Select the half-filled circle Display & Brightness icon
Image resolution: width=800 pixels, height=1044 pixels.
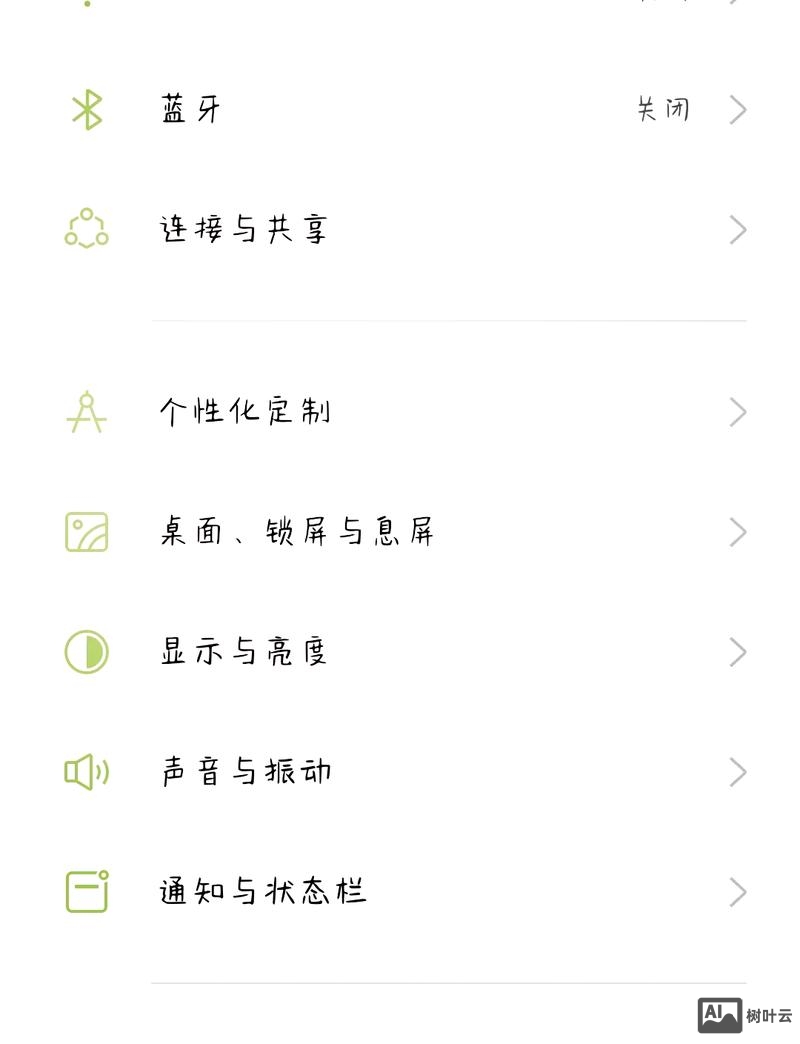pyautogui.click(x=85, y=651)
